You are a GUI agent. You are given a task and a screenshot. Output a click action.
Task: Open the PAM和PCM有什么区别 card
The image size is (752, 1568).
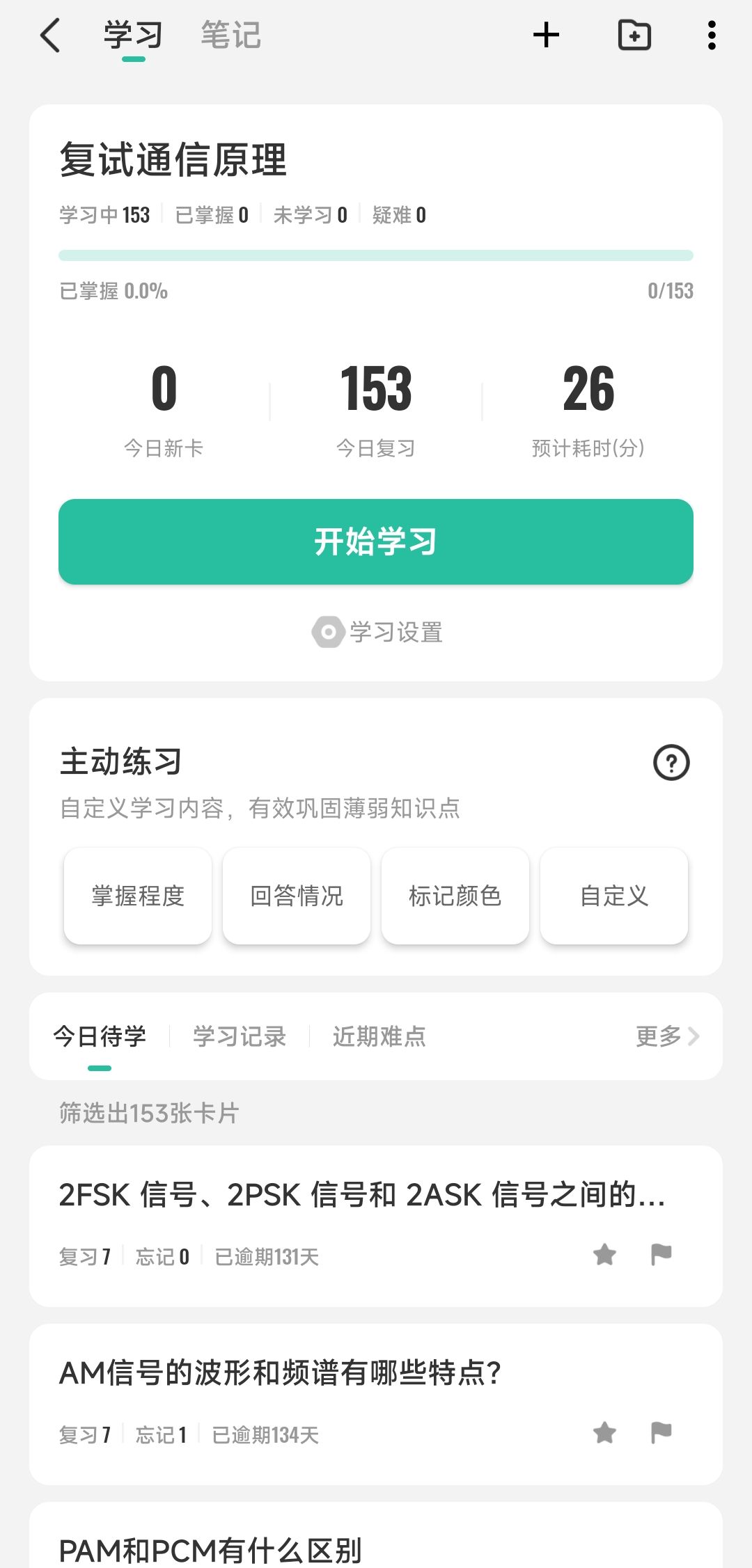[x=376, y=1535]
